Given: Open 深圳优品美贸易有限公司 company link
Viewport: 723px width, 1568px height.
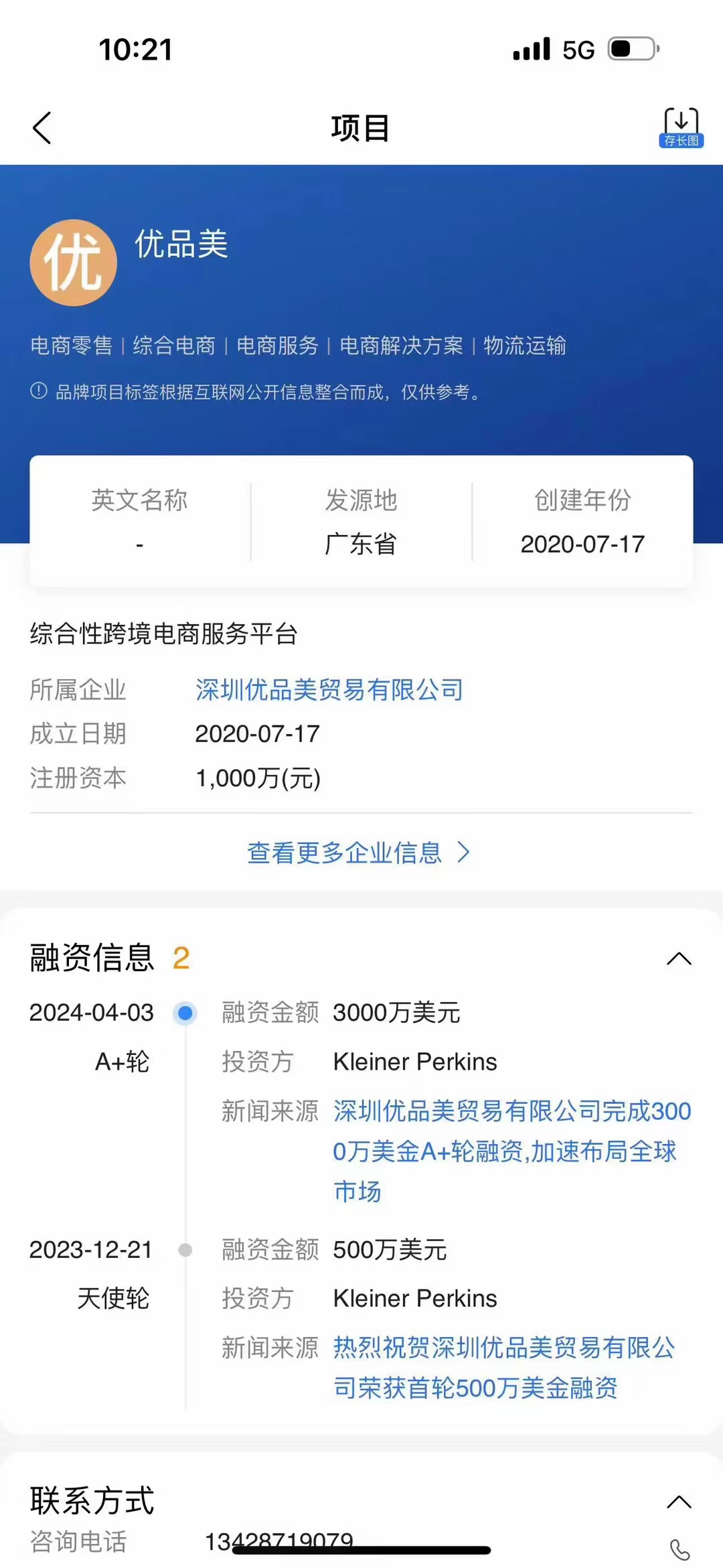Looking at the screenshot, I should (x=329, y=690).
